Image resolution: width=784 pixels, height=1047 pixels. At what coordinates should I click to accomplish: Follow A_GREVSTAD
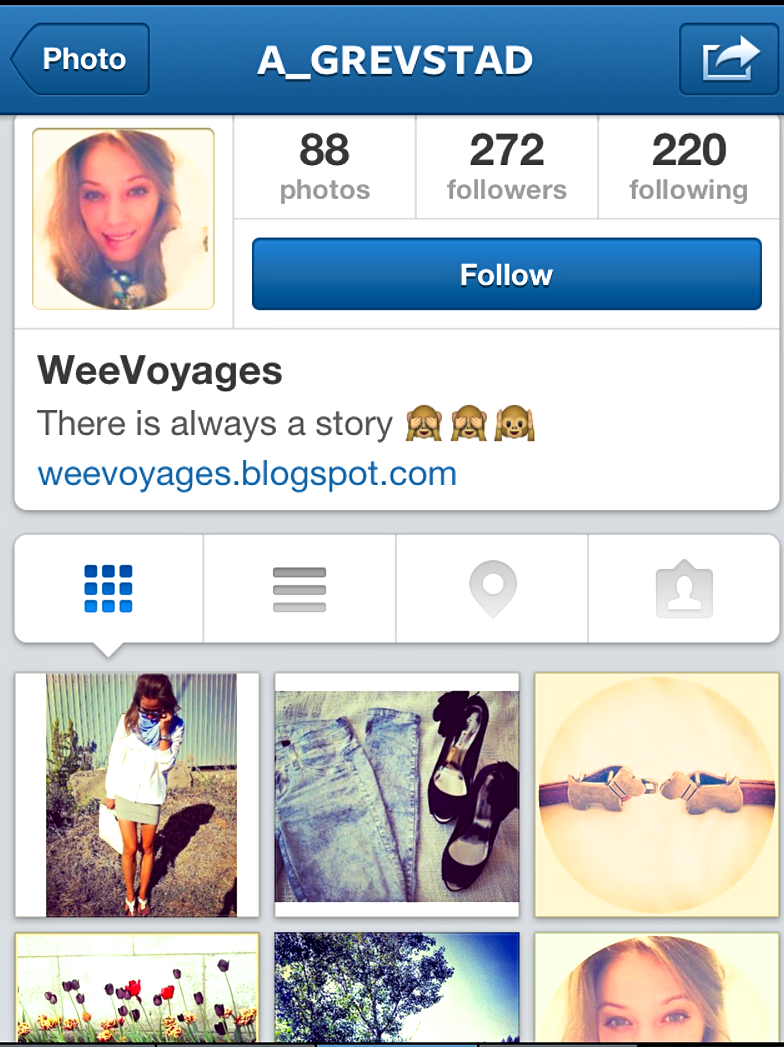pos(506,274)
